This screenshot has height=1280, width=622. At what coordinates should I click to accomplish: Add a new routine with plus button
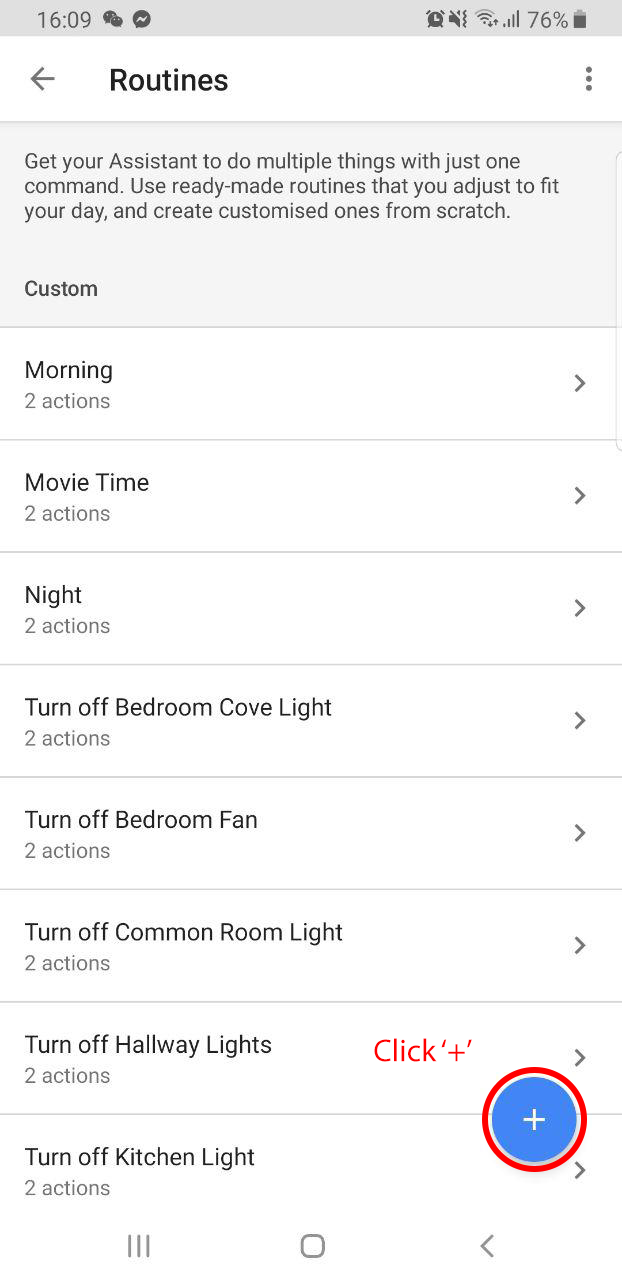point(534,1120)
